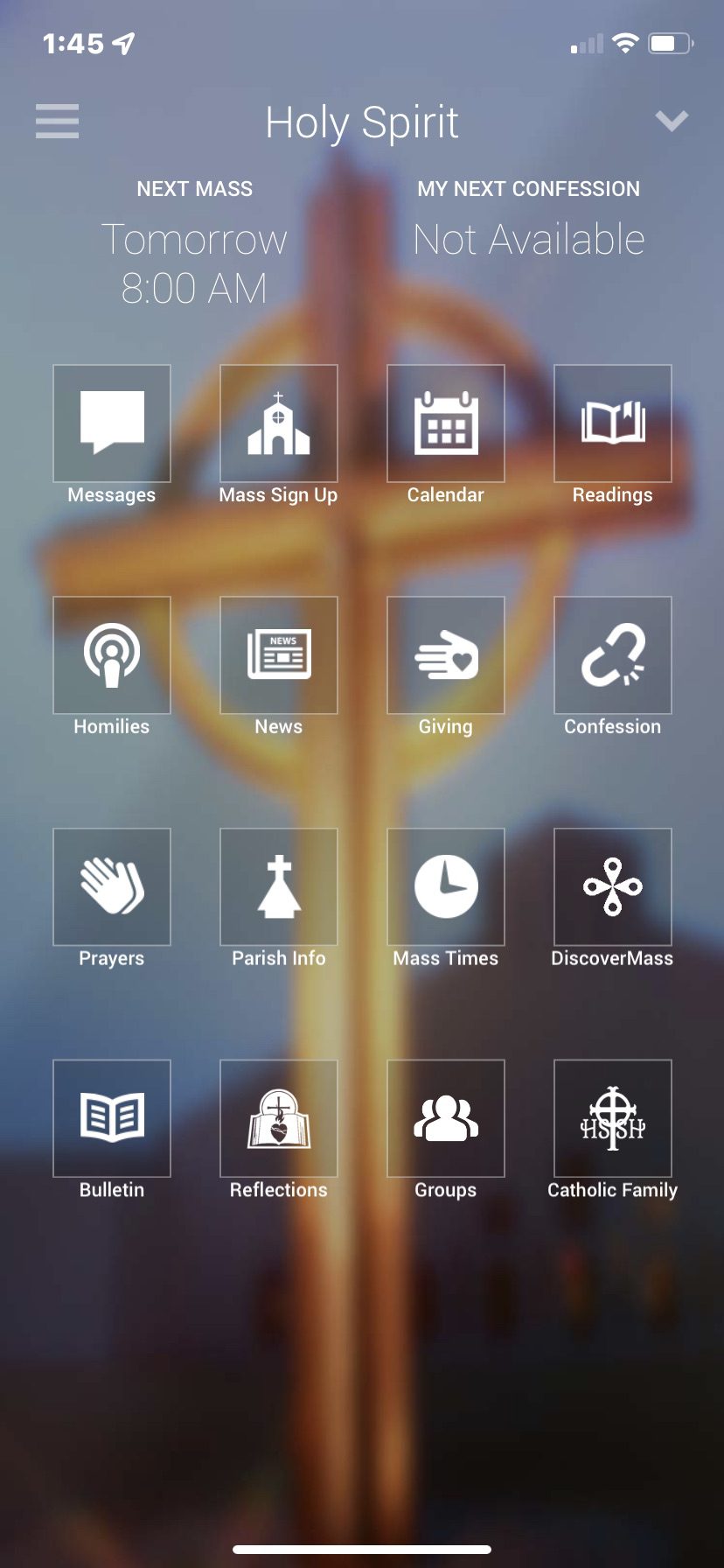Check Mass Times
Image resolution: width=724 pixels, height=1568 pixels.
(445, 887)
